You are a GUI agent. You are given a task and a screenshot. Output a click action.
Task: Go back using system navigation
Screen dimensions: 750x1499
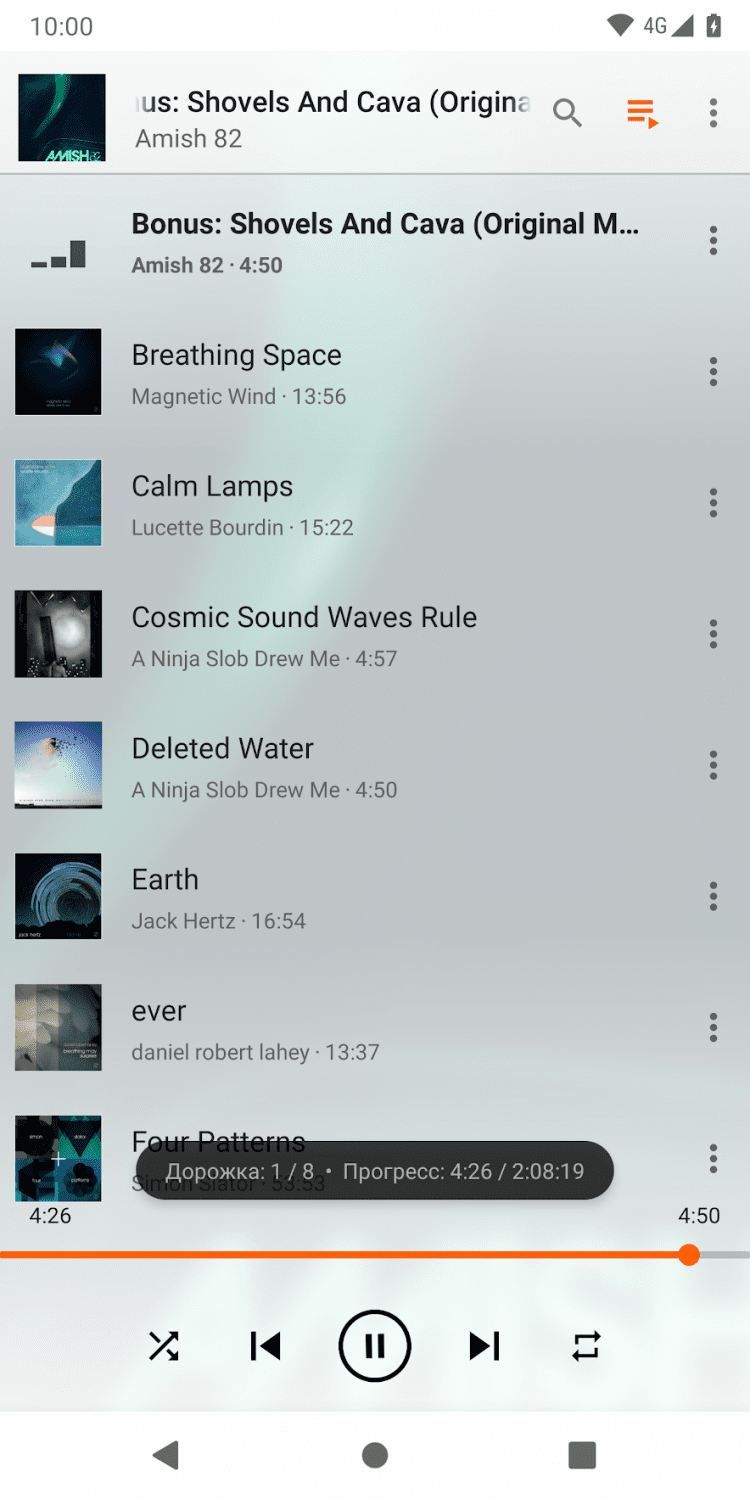click(166, 1455)
